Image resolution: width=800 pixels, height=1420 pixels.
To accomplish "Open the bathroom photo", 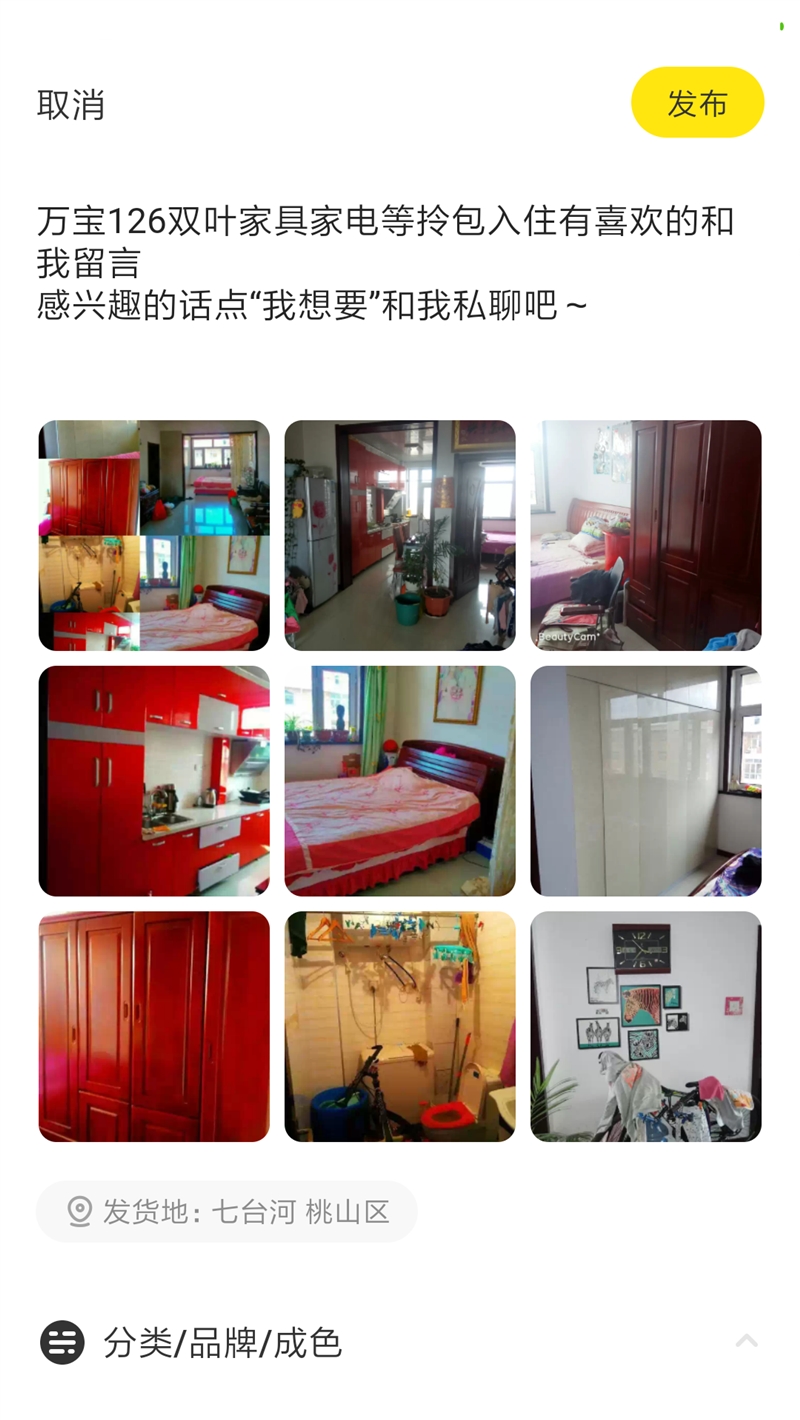I will (400, 1027).
